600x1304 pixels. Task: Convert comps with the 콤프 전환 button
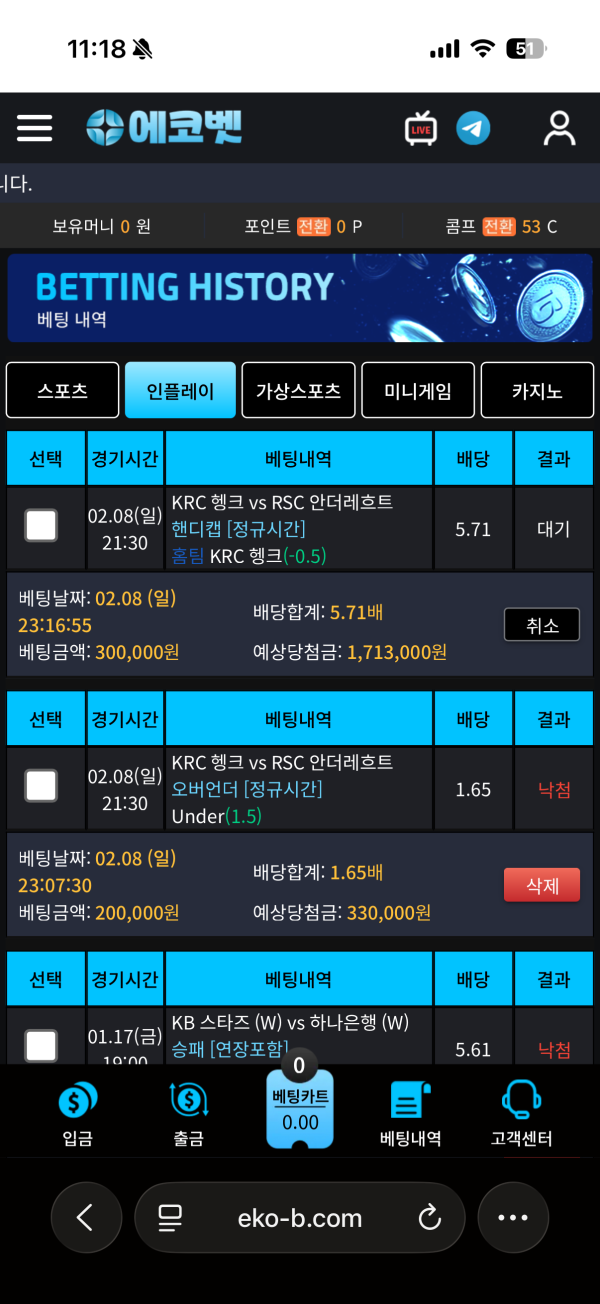pos(498,227)
